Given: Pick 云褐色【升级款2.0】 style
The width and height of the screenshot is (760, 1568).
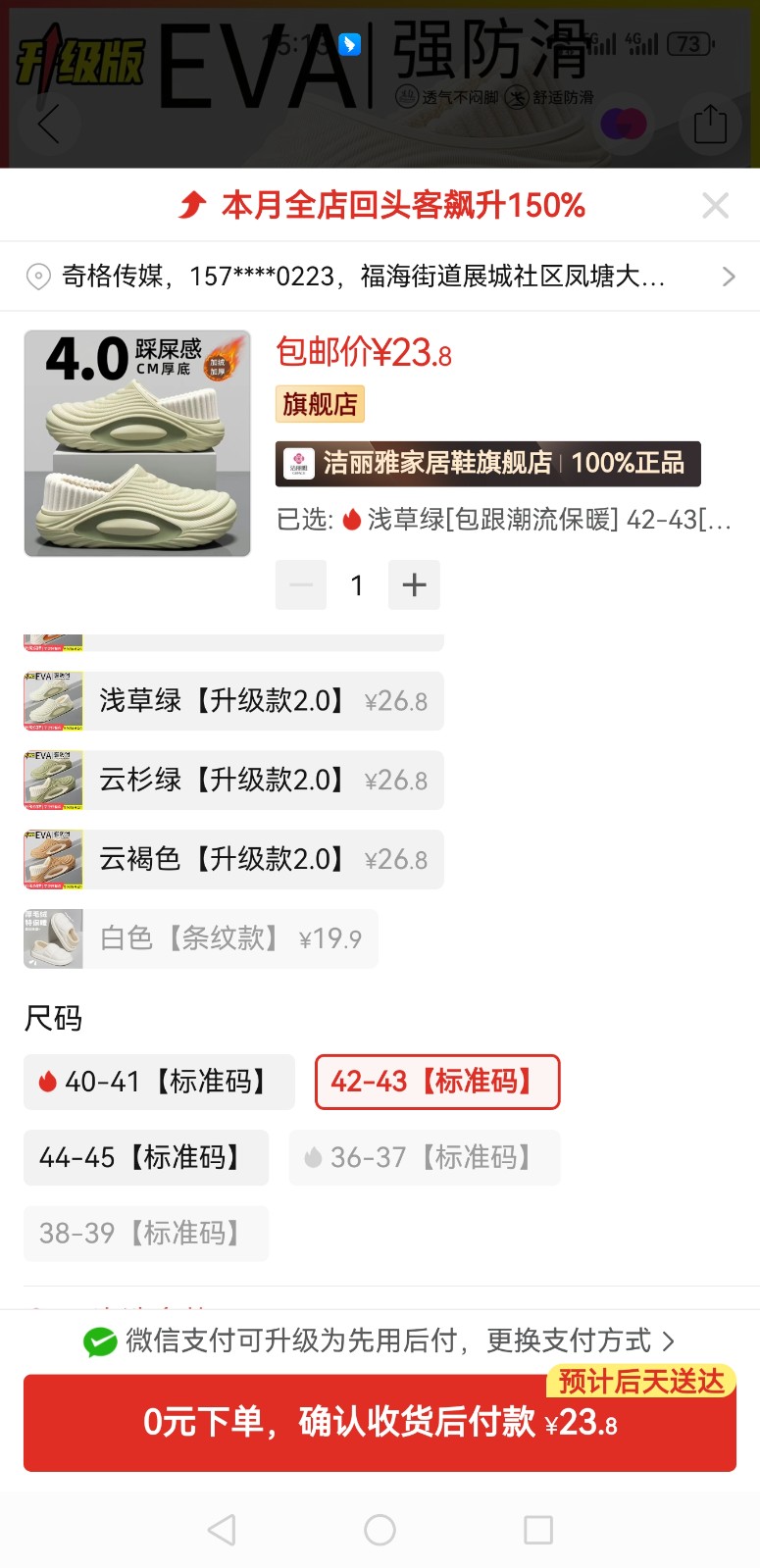Looking at the screenshot, I should point(233,860).
